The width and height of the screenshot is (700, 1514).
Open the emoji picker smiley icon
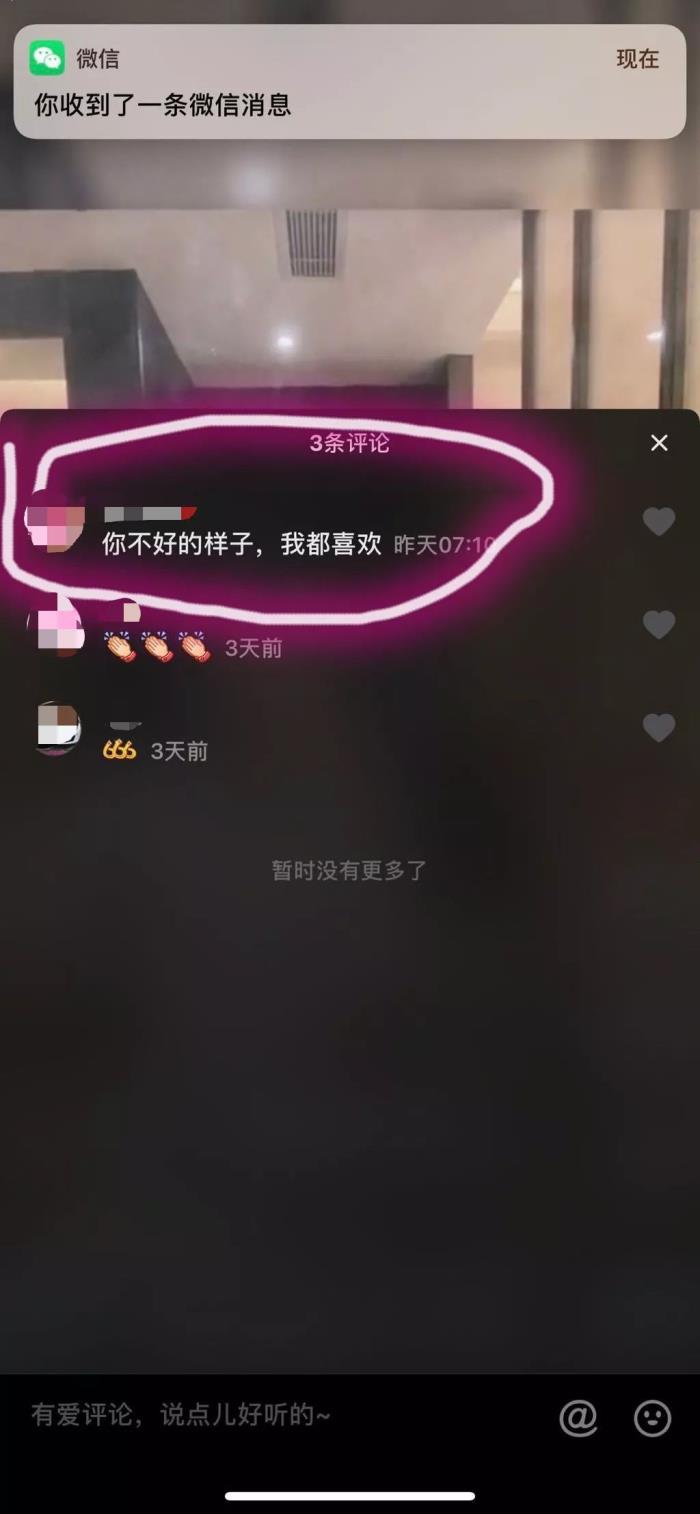coord(652,1417)
